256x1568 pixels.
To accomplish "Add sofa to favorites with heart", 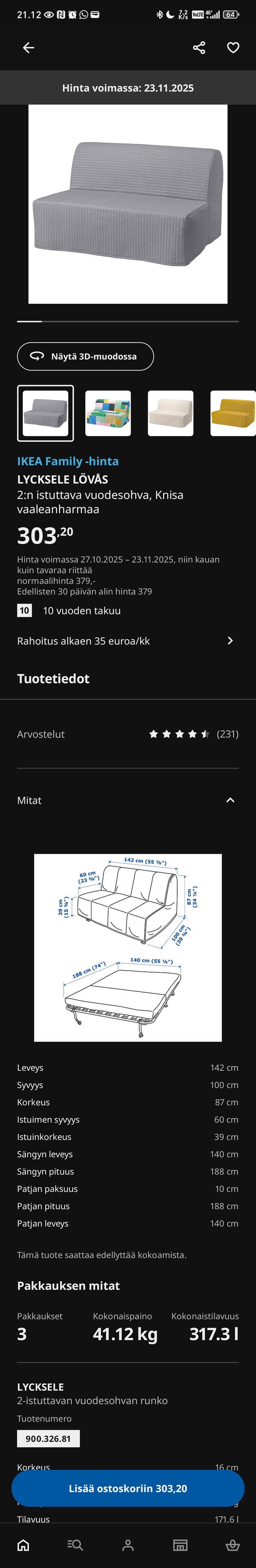I will click(233, 47).
